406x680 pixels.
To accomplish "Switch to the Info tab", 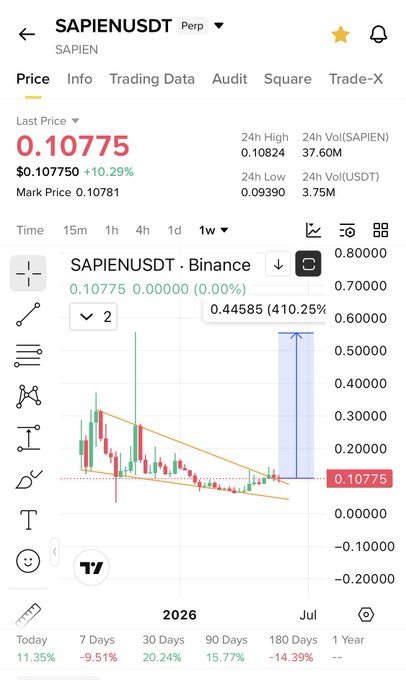I will (x=79, y=79).
